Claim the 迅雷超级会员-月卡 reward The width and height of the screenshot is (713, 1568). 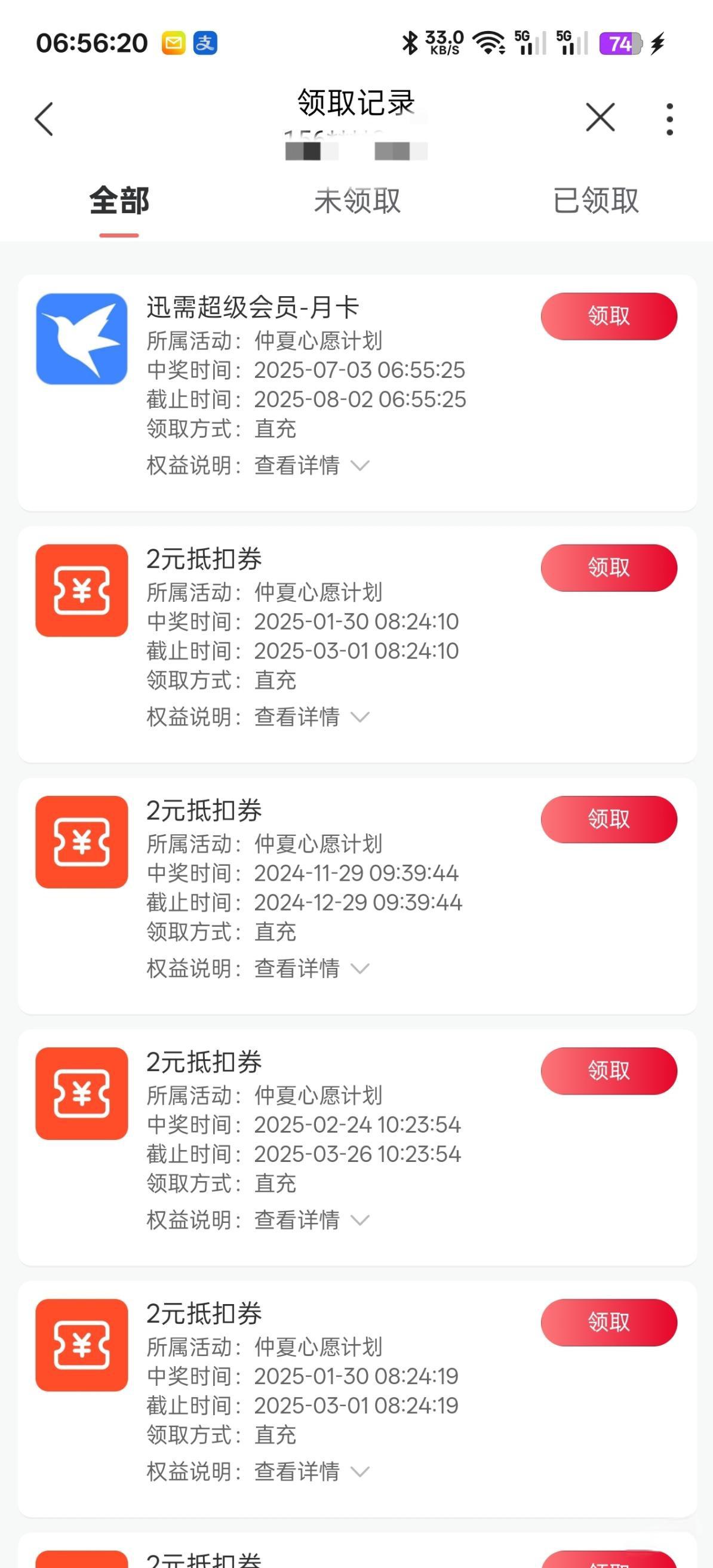(x=609, y=316)
